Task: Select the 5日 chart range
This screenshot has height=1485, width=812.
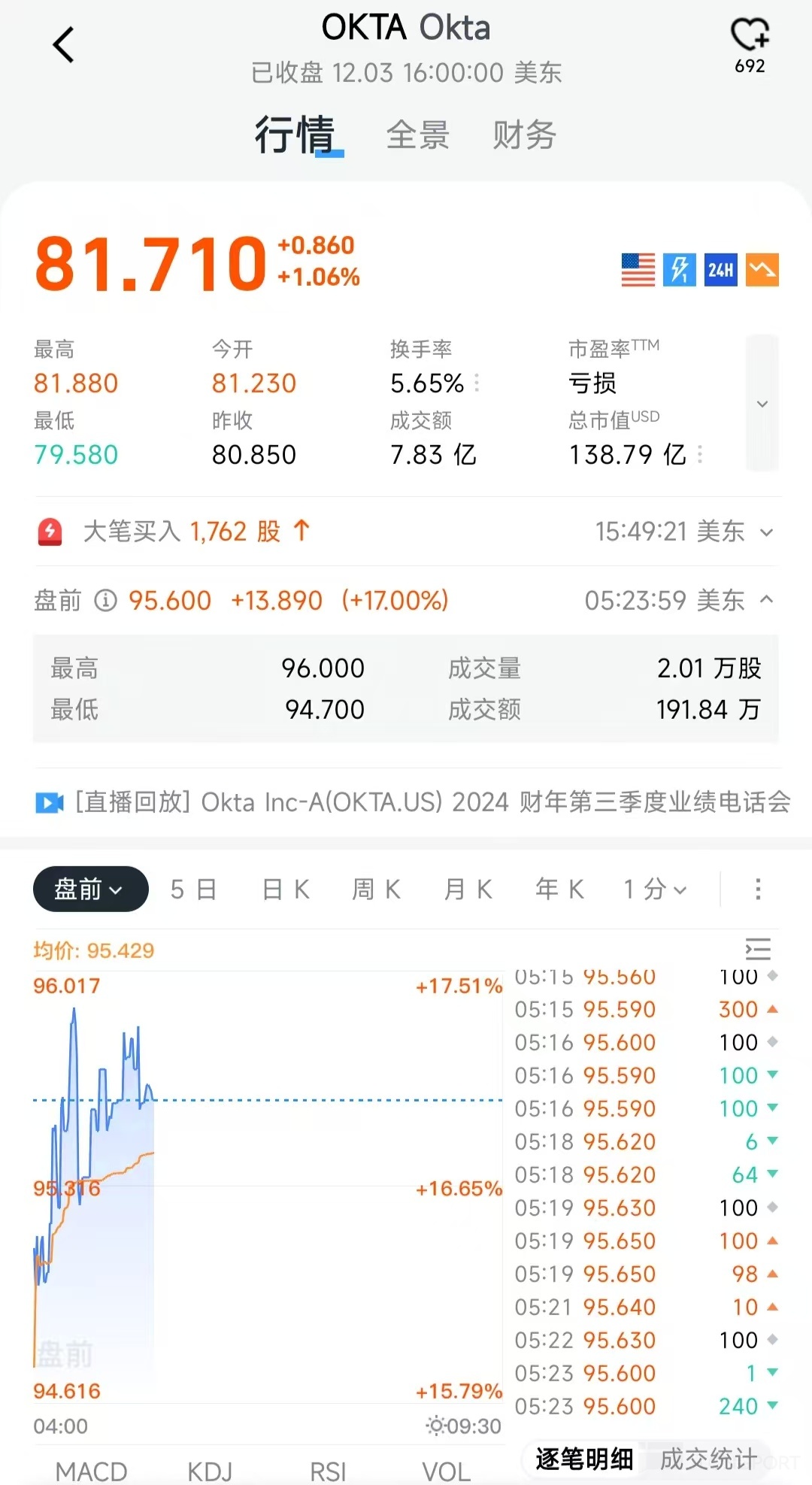Action: click(x=193, y=889)
